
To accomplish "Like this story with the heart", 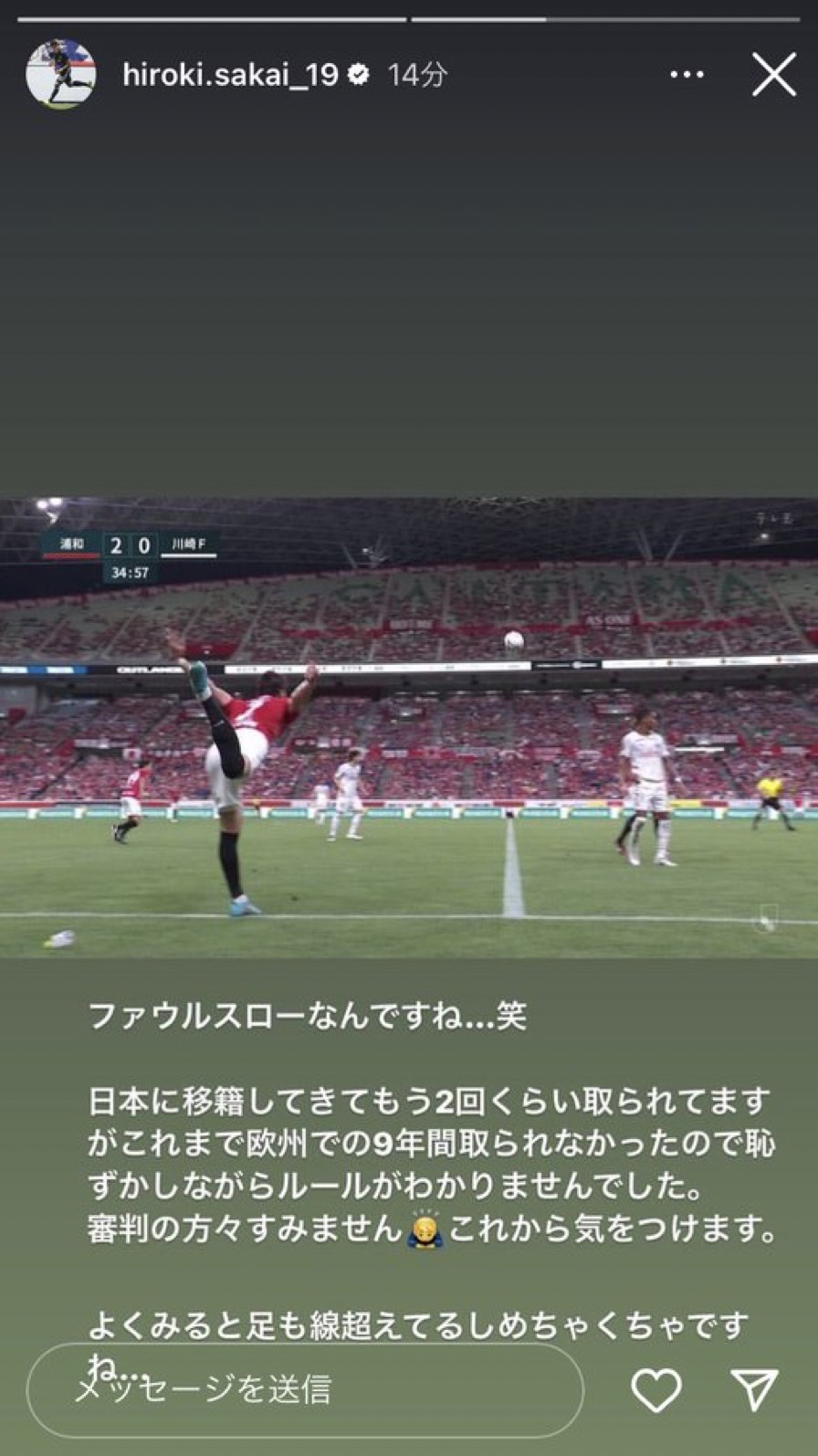I will [x=656, y=1389].
